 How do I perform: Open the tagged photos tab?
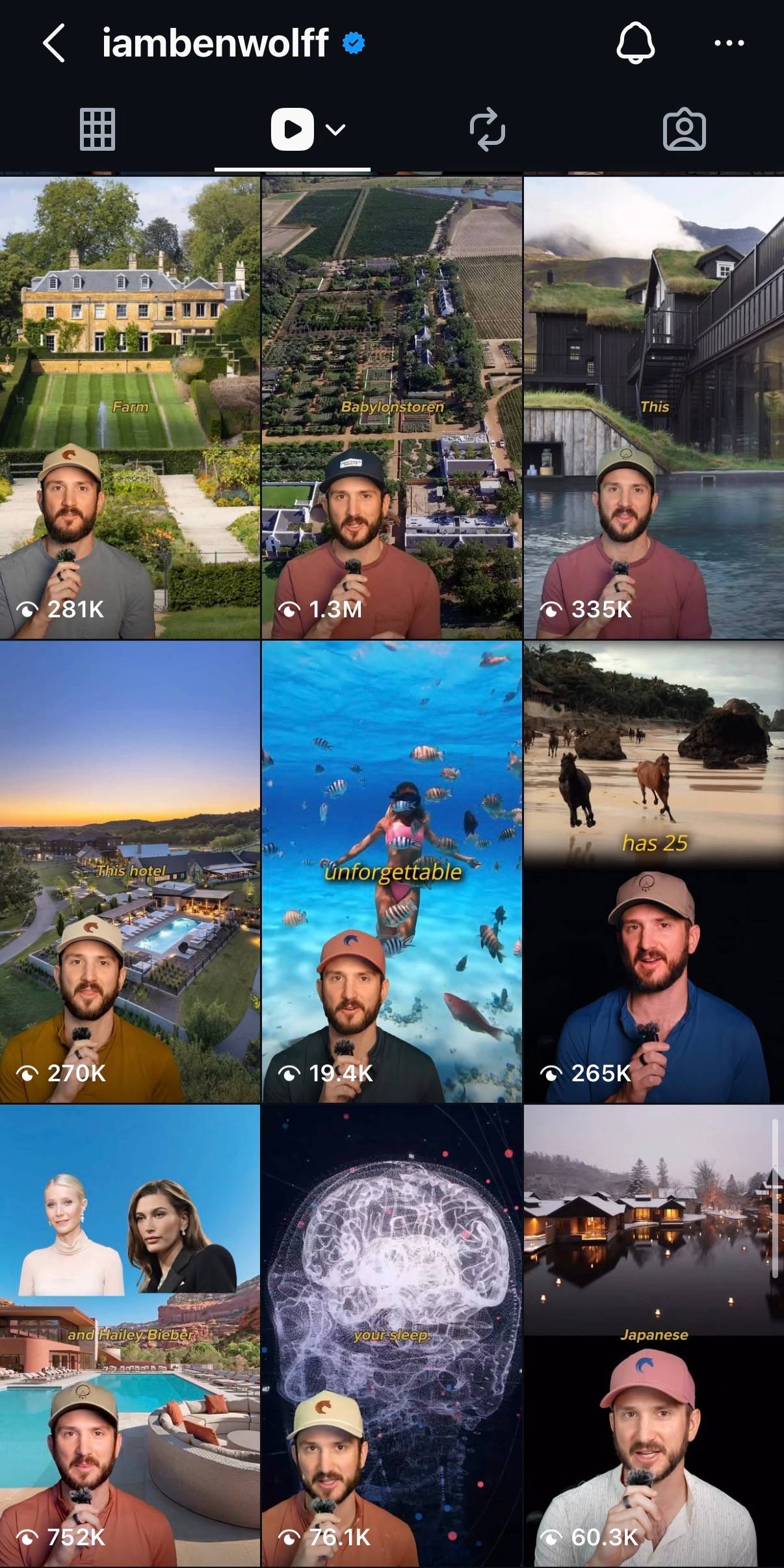(x=684, y=129)
